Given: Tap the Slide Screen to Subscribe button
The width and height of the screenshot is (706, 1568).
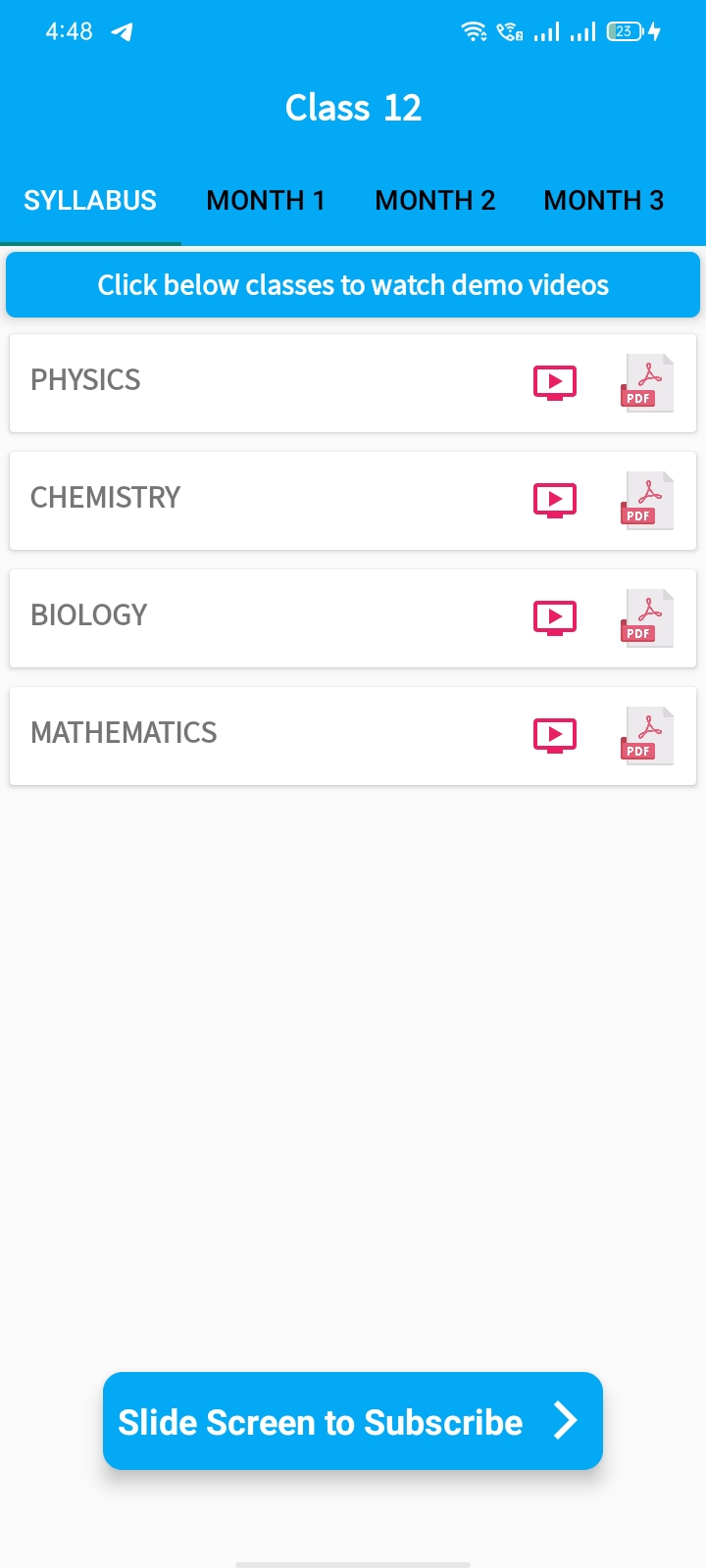Looking at the screenshot, I should pyautogui.click(x=353, y=1421).
